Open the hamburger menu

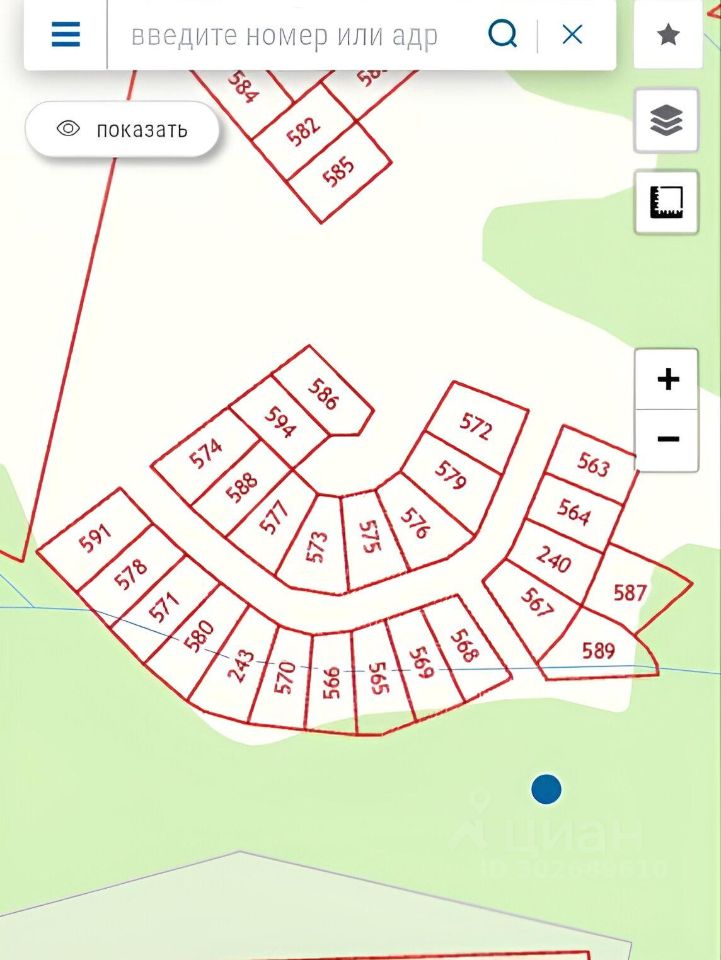point(66,35)
